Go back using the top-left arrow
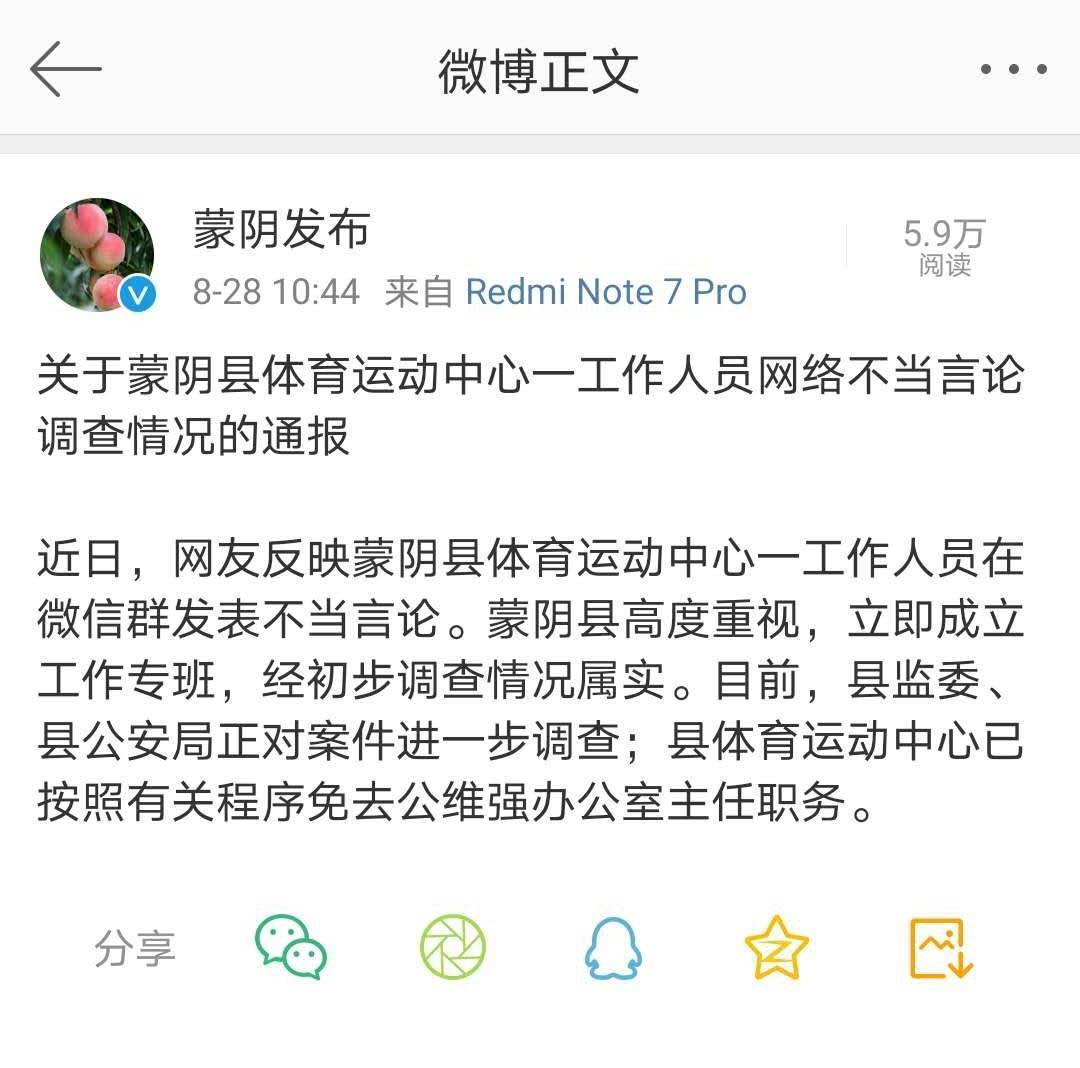This screenshot has width=1080, height=1068. [x=66, y=69]
